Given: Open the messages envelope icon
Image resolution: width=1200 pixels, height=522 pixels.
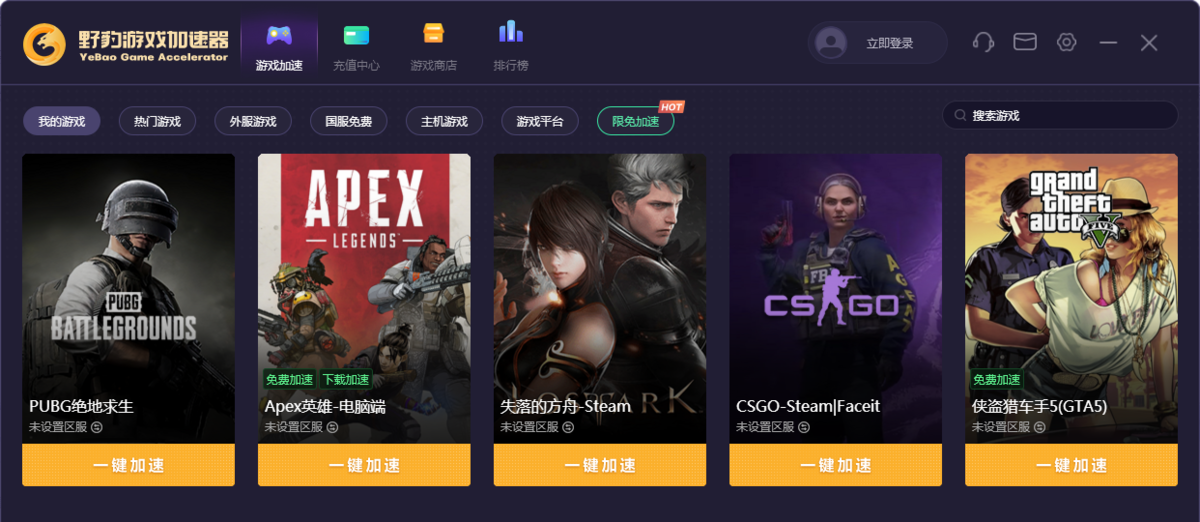Looking at the screenshot, I should point(1024,42).
